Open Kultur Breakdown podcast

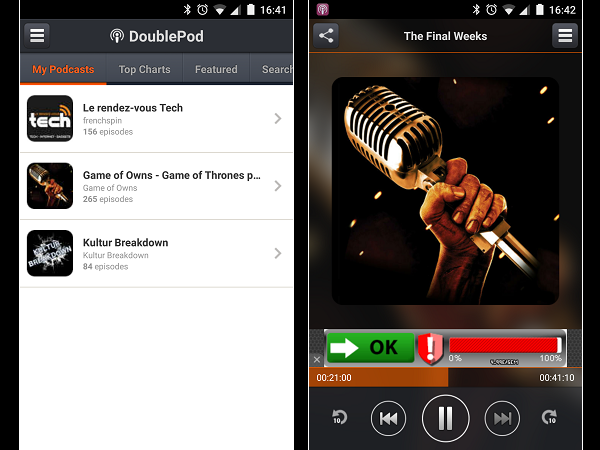pos(156,254)
